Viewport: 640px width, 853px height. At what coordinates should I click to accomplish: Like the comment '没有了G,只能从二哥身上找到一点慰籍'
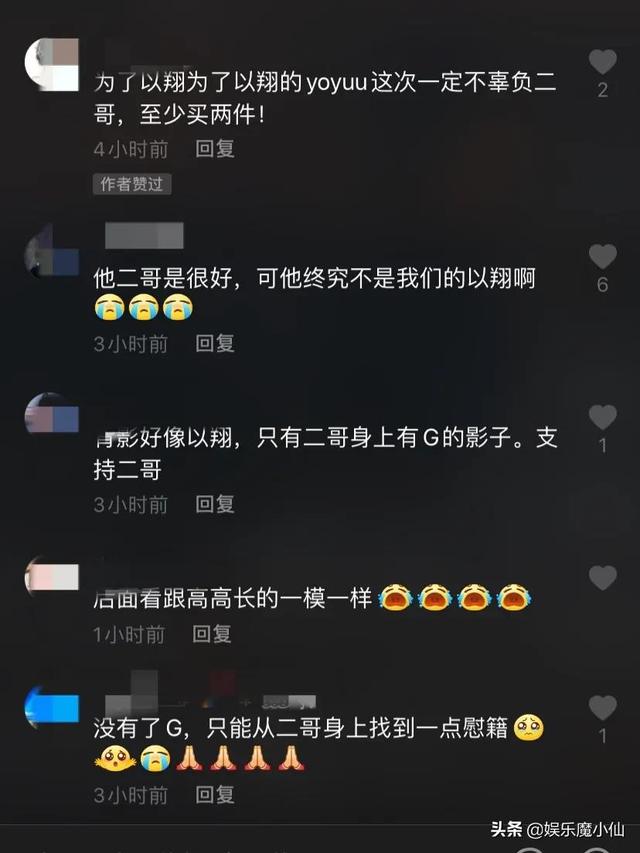coord(602,708)
